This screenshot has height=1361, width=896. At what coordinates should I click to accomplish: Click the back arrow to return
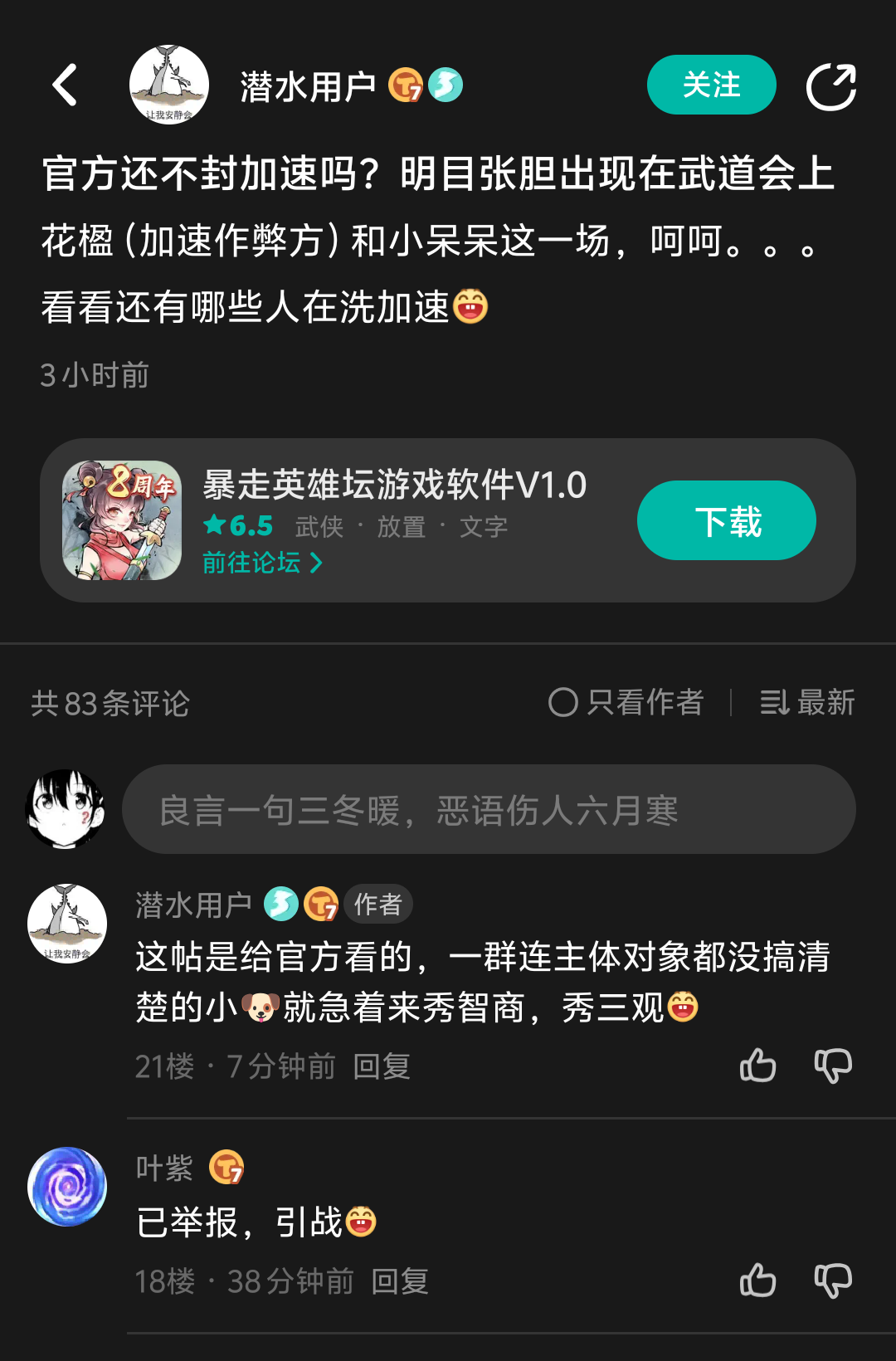[x=65, y=85]
